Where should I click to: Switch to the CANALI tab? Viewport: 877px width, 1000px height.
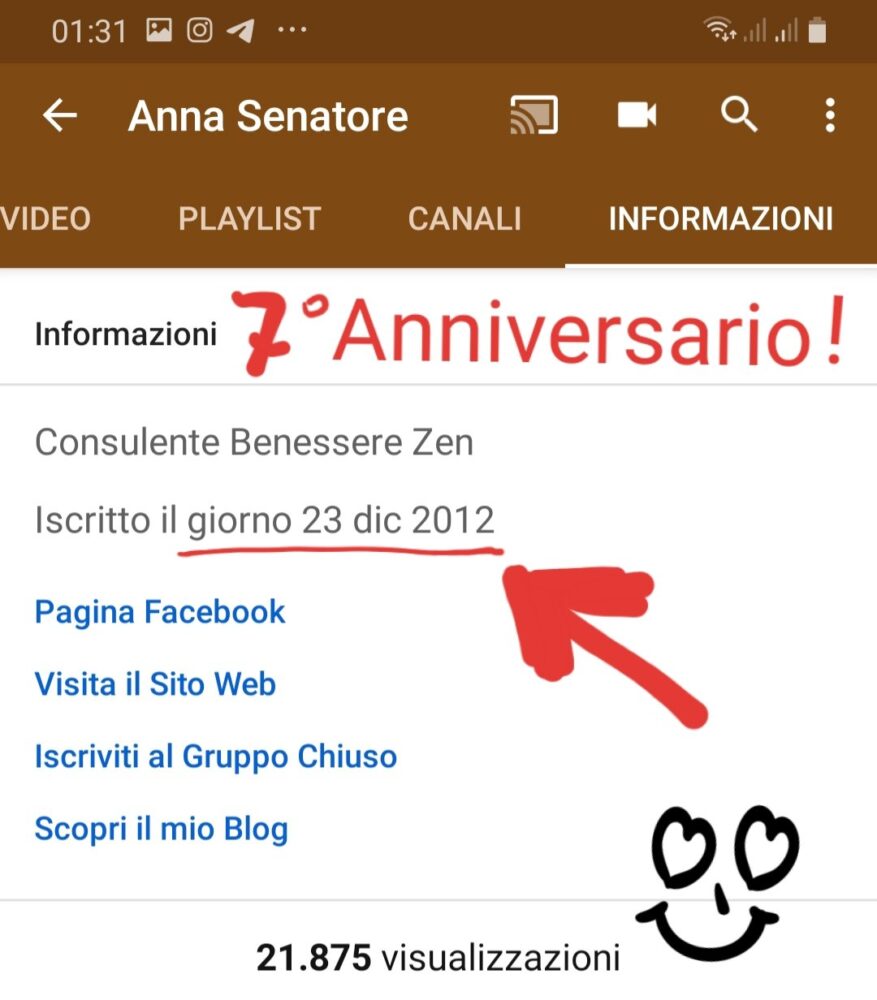pos(464,218)
